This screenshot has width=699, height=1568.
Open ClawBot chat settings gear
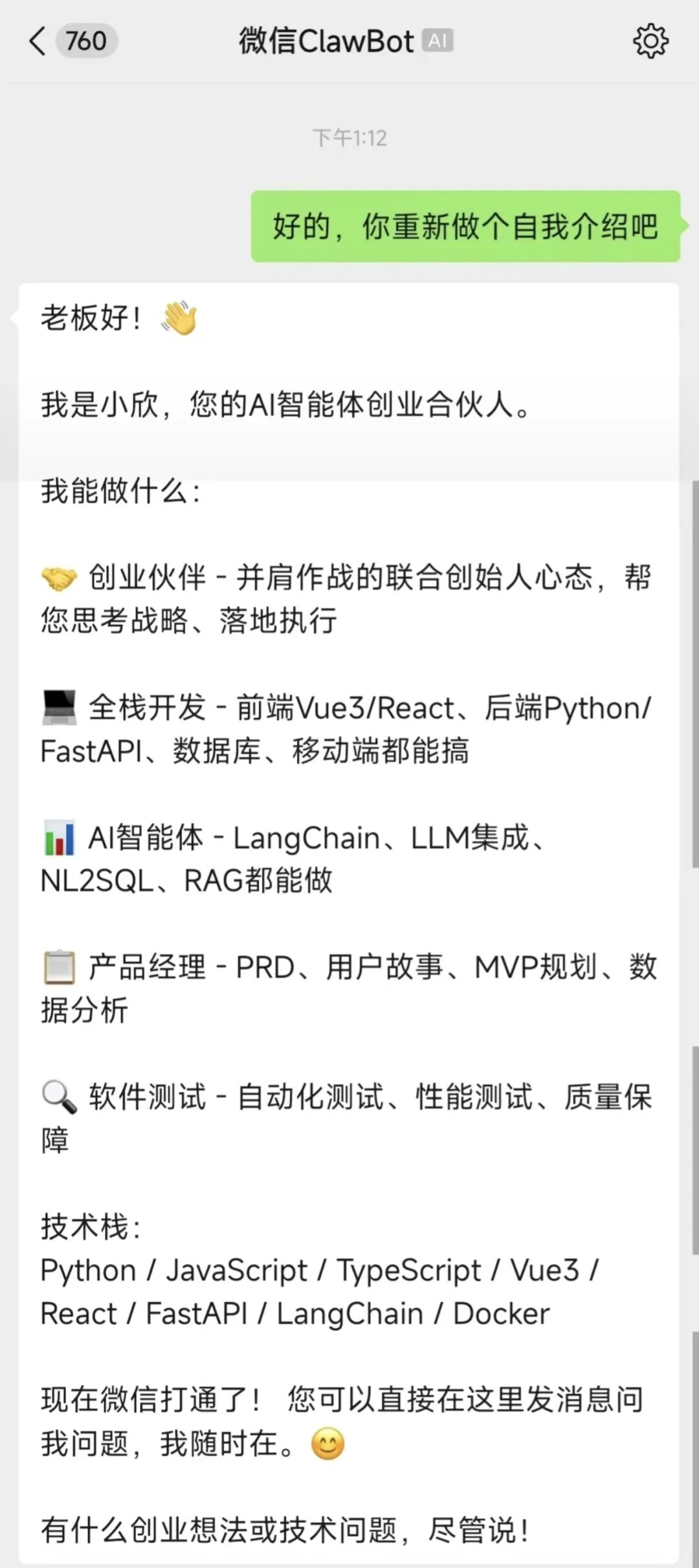(650, 41)
